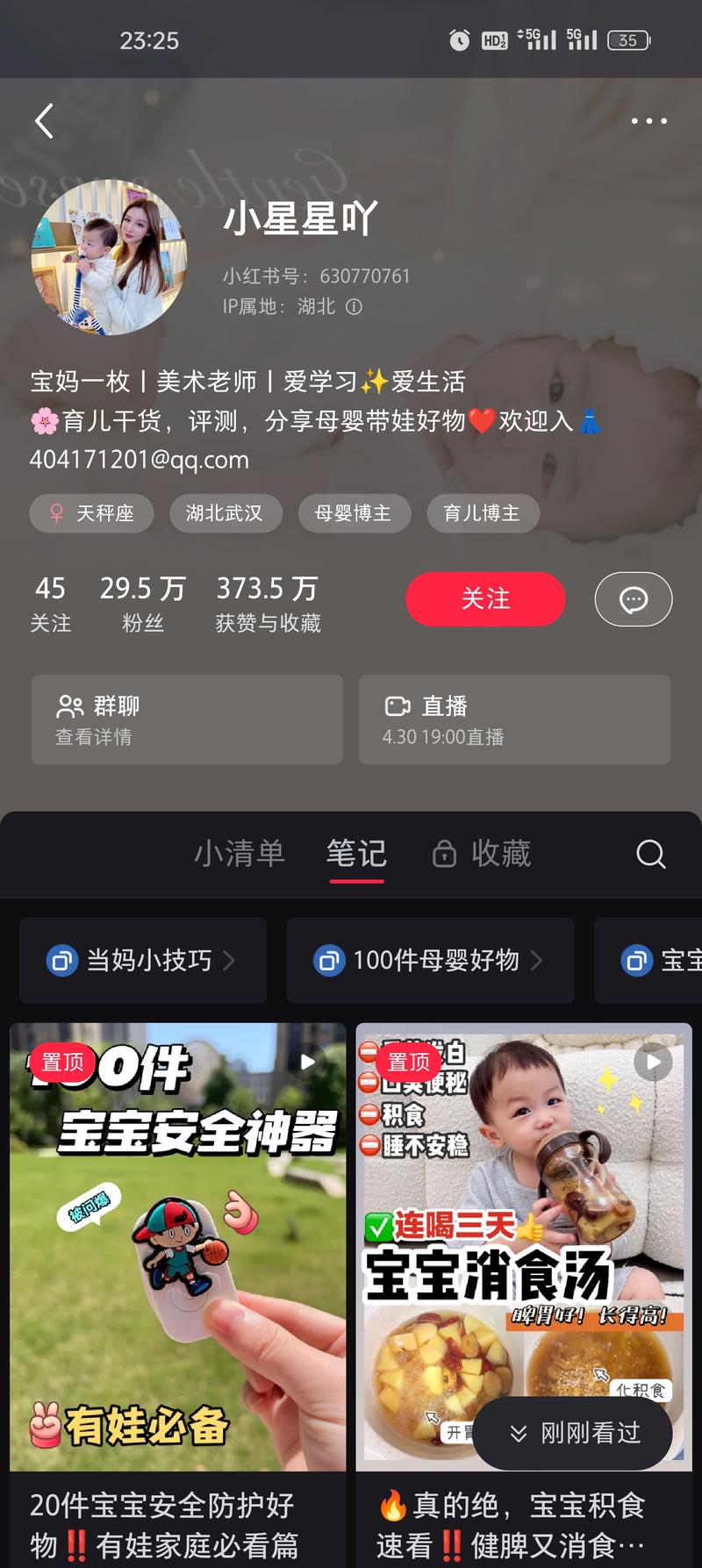Tap the IP属地 info icon

point(354,307)
